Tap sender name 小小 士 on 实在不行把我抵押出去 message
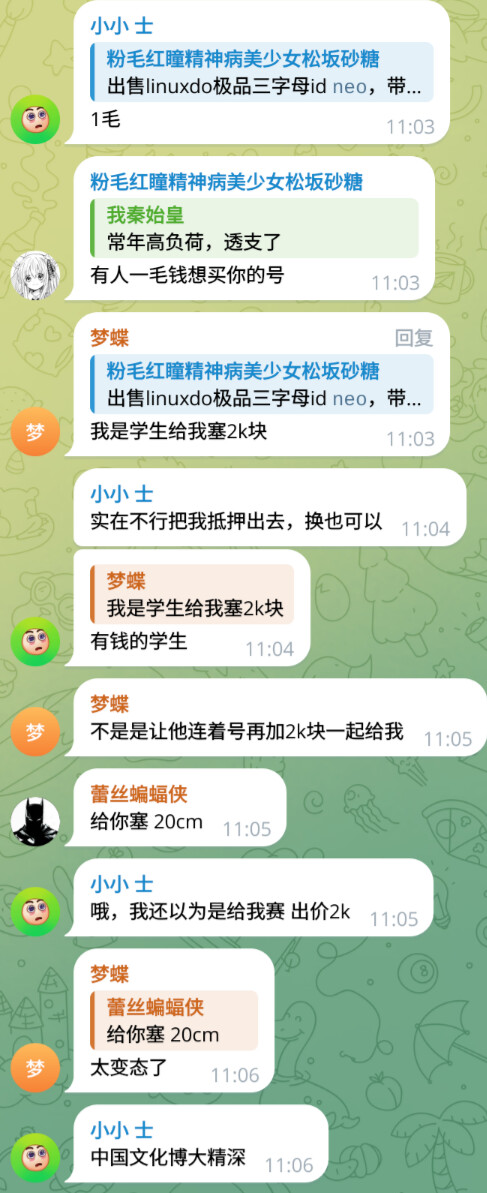This screenshot has width=487, height=1193. 122,494
